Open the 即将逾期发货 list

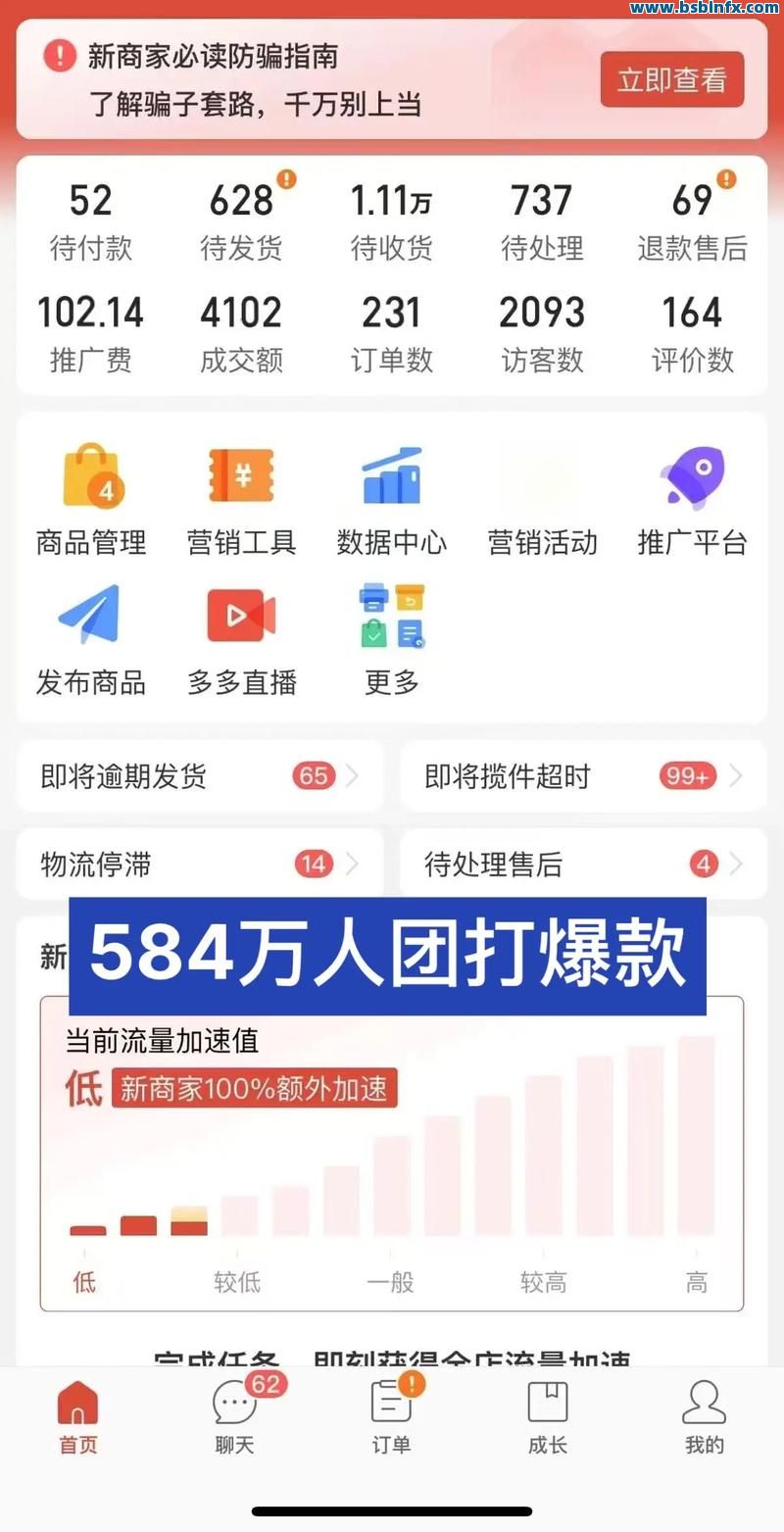coord(200,777)
